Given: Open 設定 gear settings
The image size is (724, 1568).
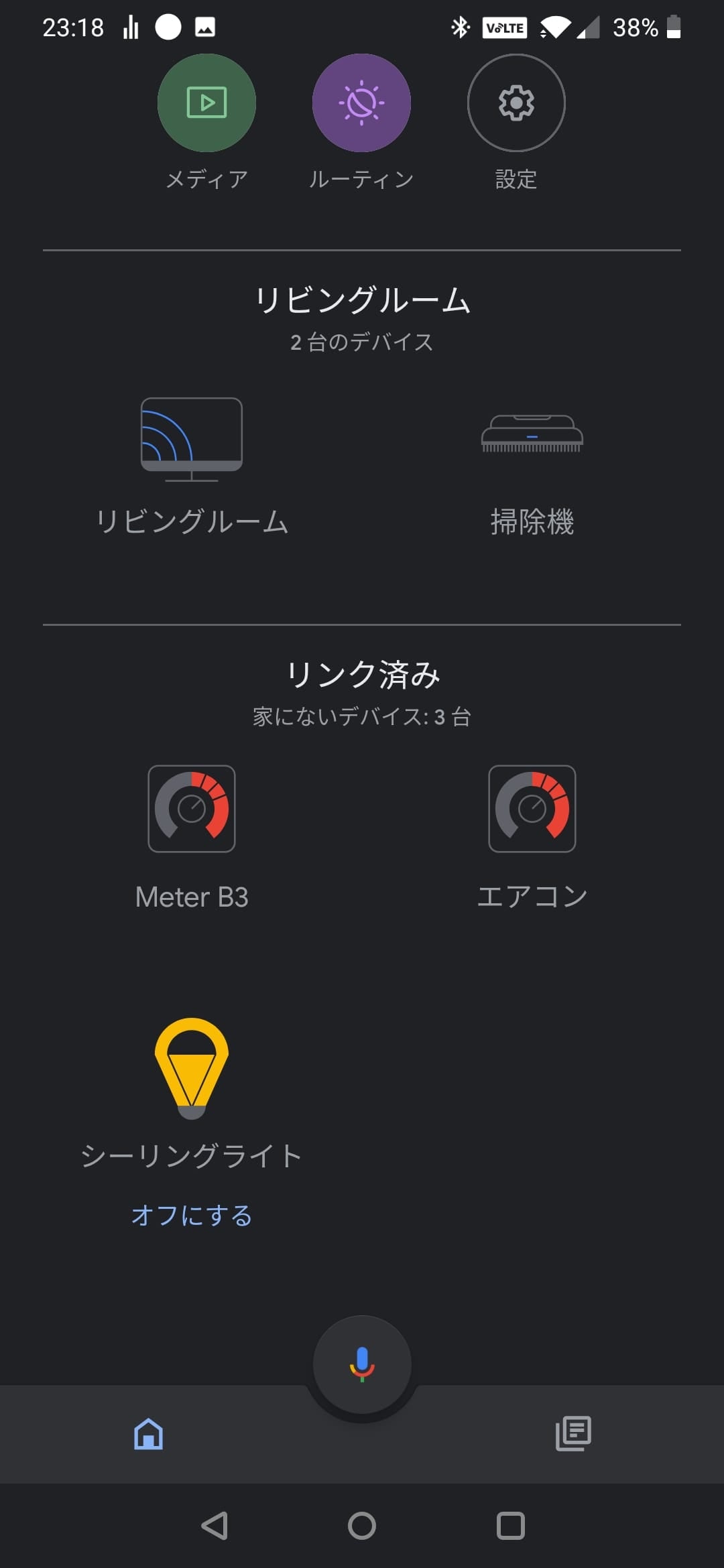Looking at the screenshot, I should point(516,103).
